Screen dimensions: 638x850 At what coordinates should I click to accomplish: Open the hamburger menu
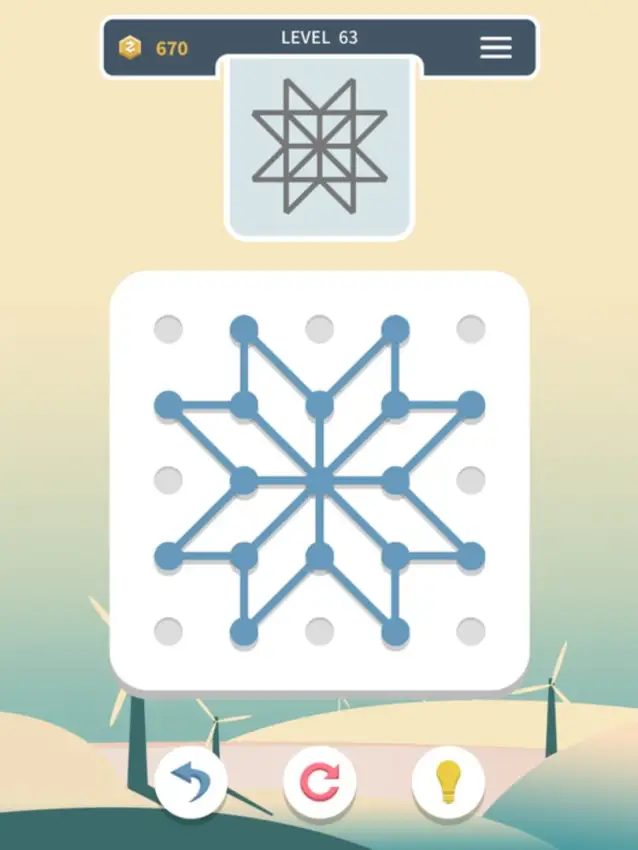[x=495, y=47]
